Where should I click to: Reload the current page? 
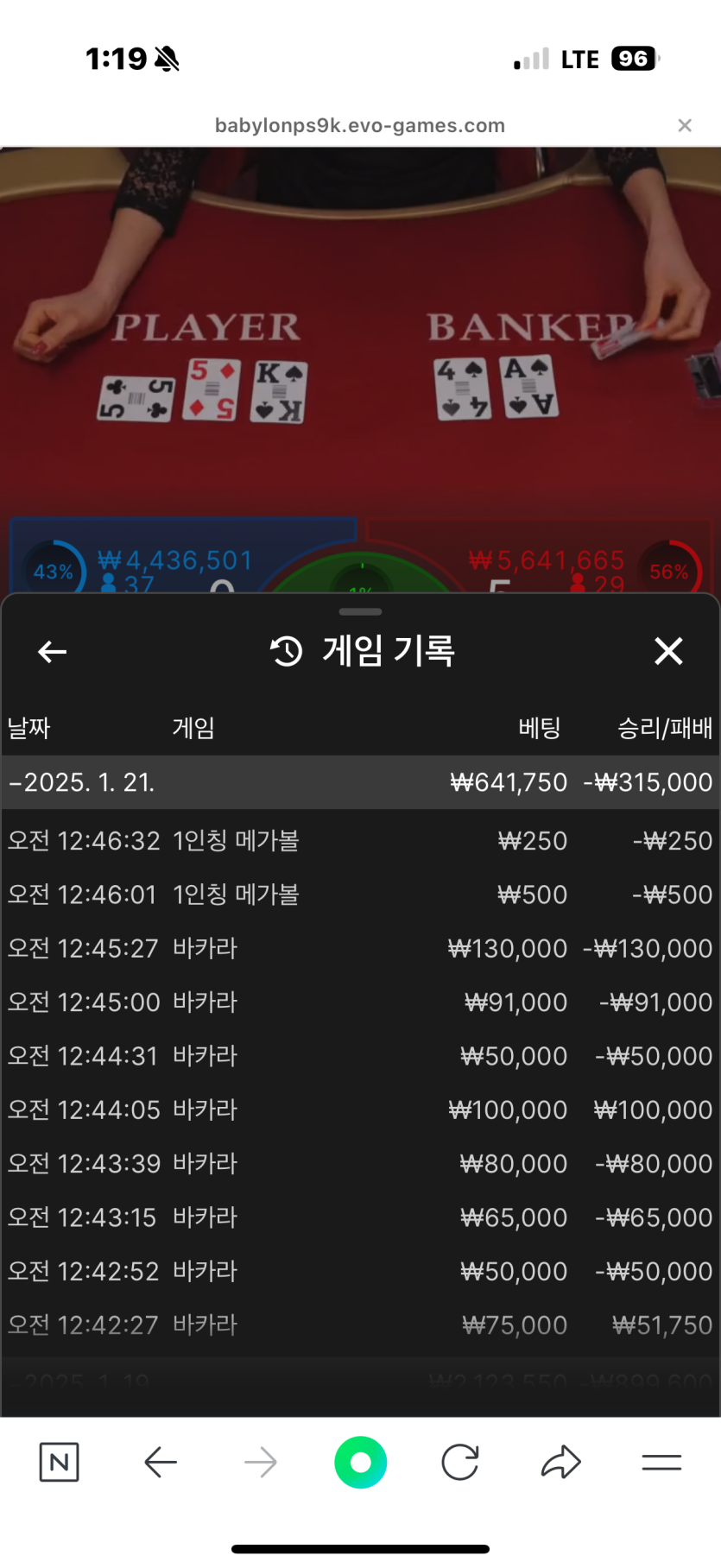pos(459,1462)
